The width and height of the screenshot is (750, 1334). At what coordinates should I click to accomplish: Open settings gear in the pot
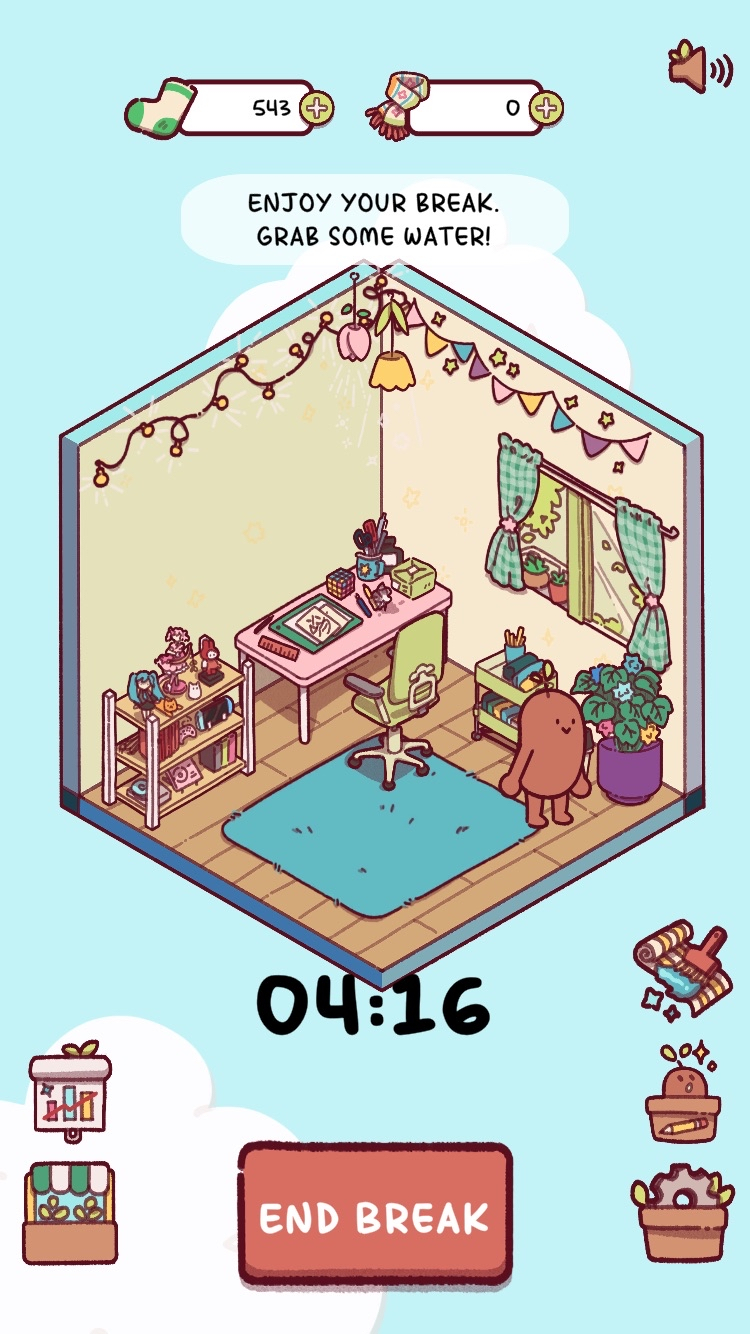pos(683,1212)
